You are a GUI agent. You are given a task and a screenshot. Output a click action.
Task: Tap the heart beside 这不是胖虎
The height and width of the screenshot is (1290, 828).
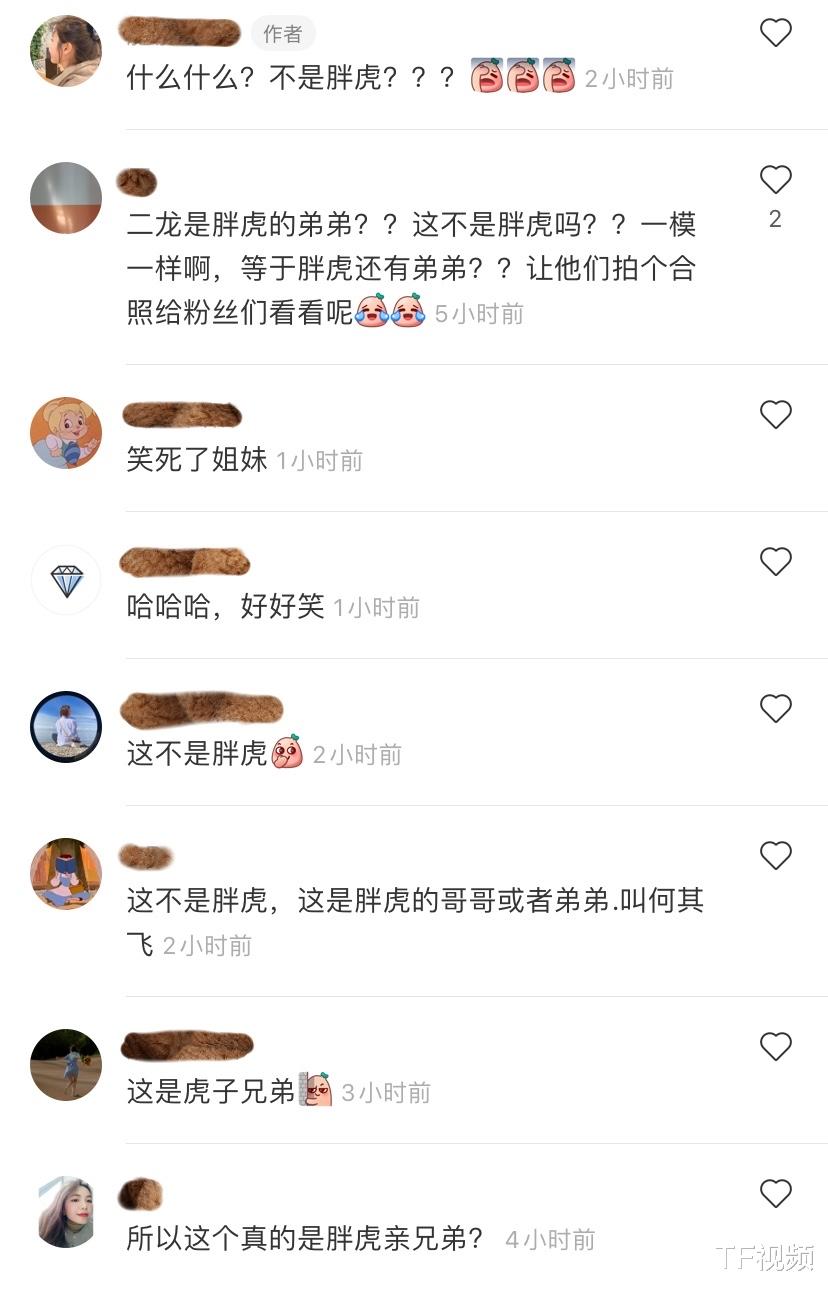coord(775,708)
